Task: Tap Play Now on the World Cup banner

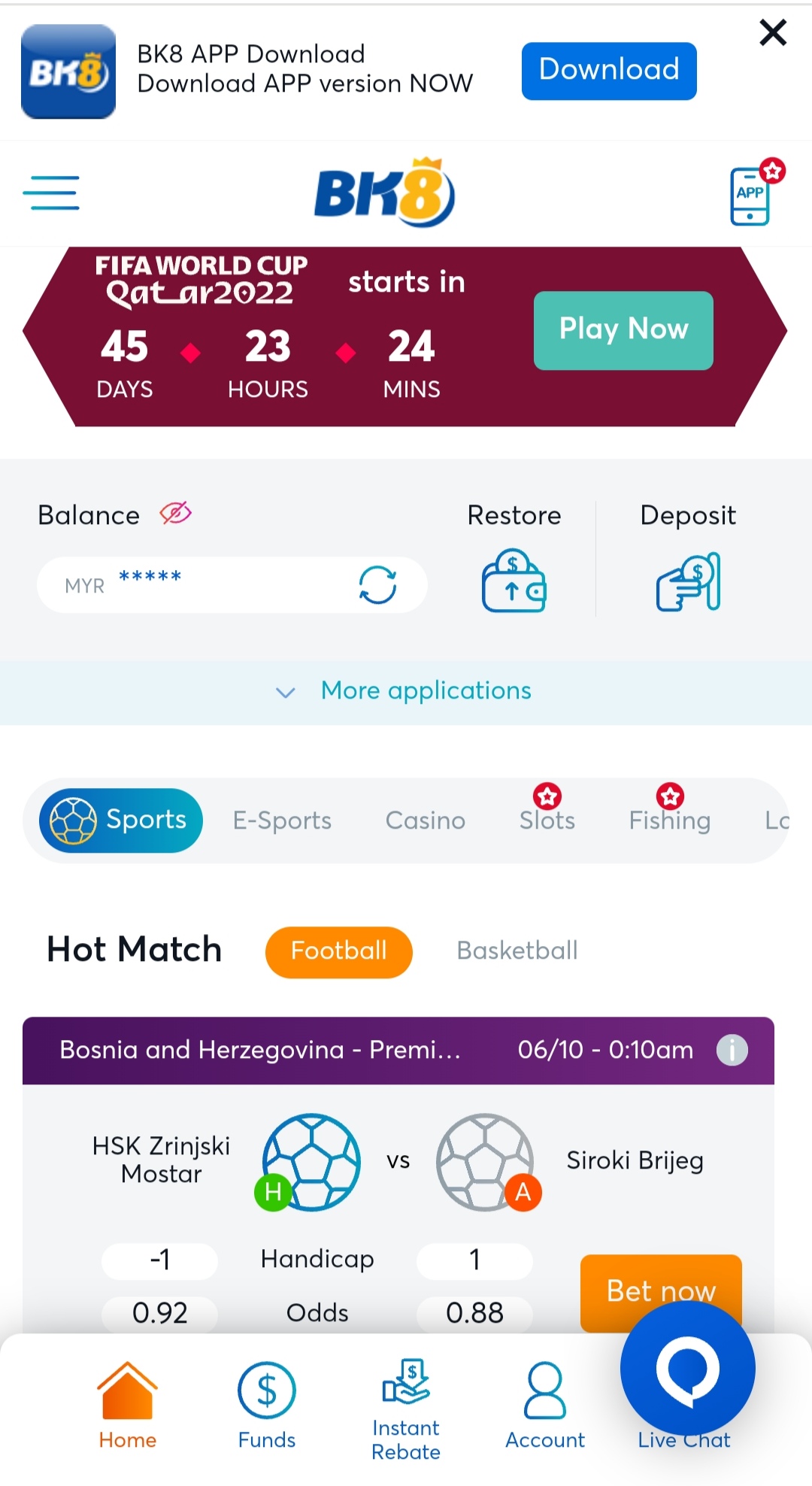Action: 623,330
